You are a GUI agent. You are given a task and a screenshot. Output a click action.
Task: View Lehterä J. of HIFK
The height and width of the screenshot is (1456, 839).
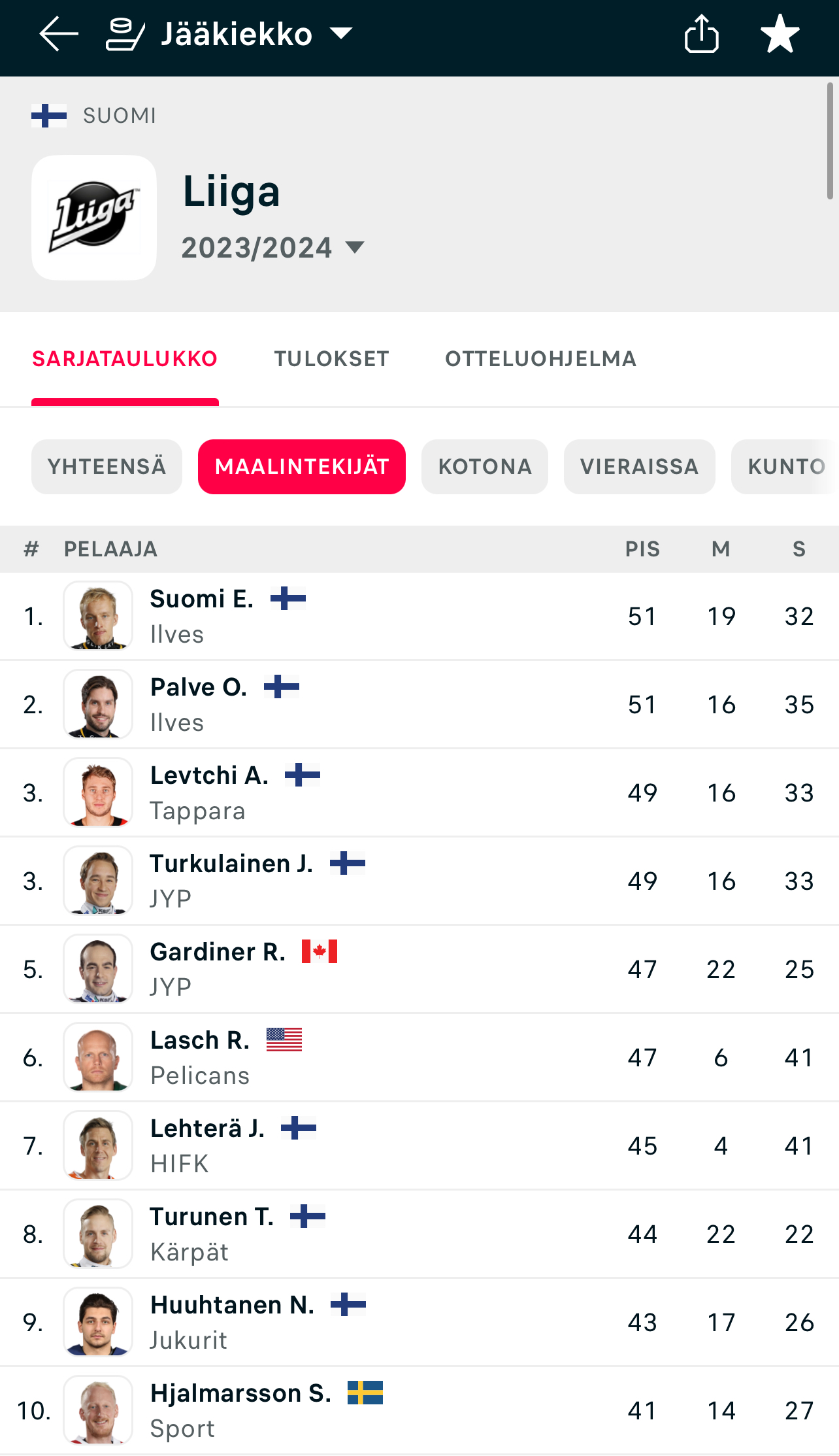pyautogui.click(x=207, y=1145)
